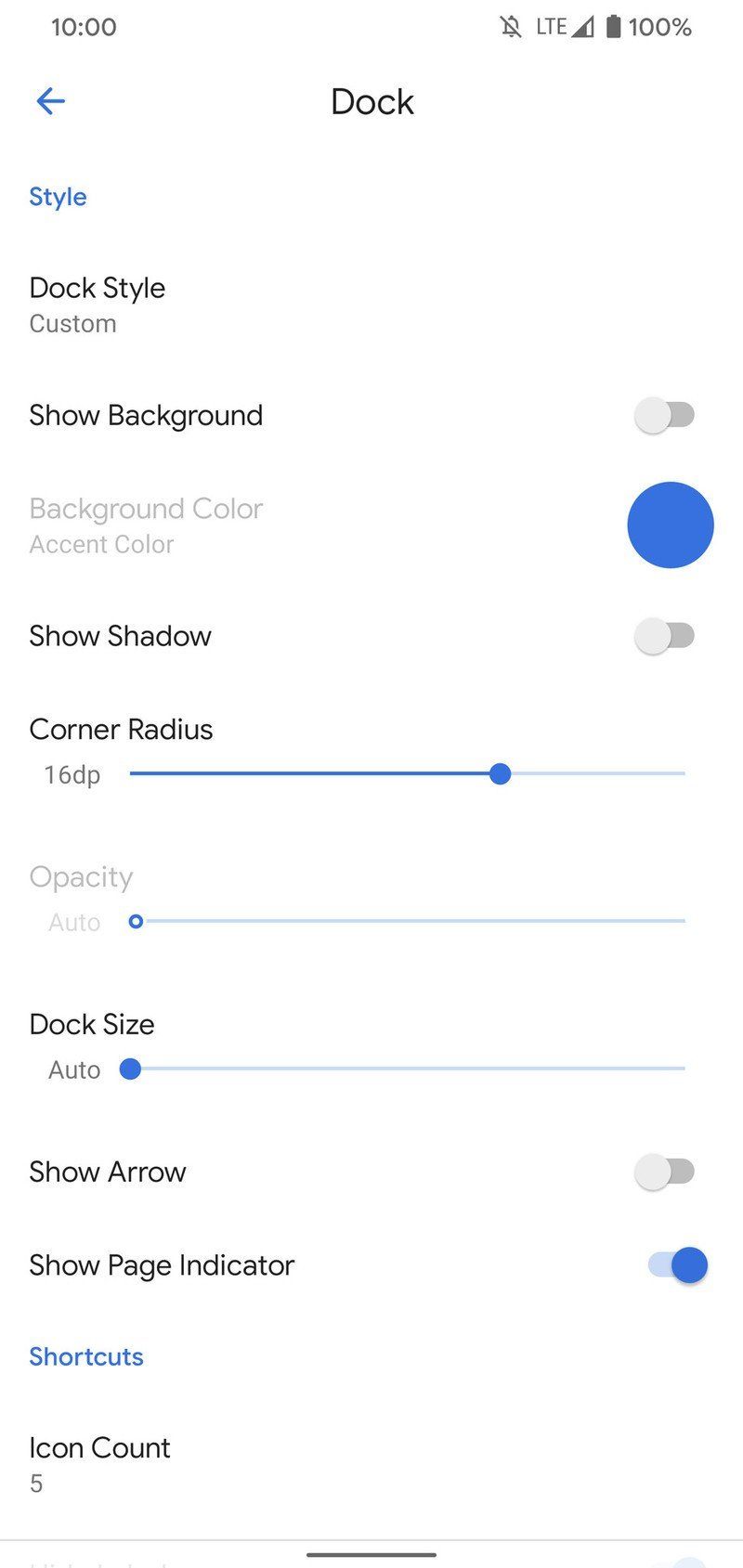Tap the Opacity slider set to Auto
The height and width of the screenshot is (1568, 743).
[x=136, y=921]
